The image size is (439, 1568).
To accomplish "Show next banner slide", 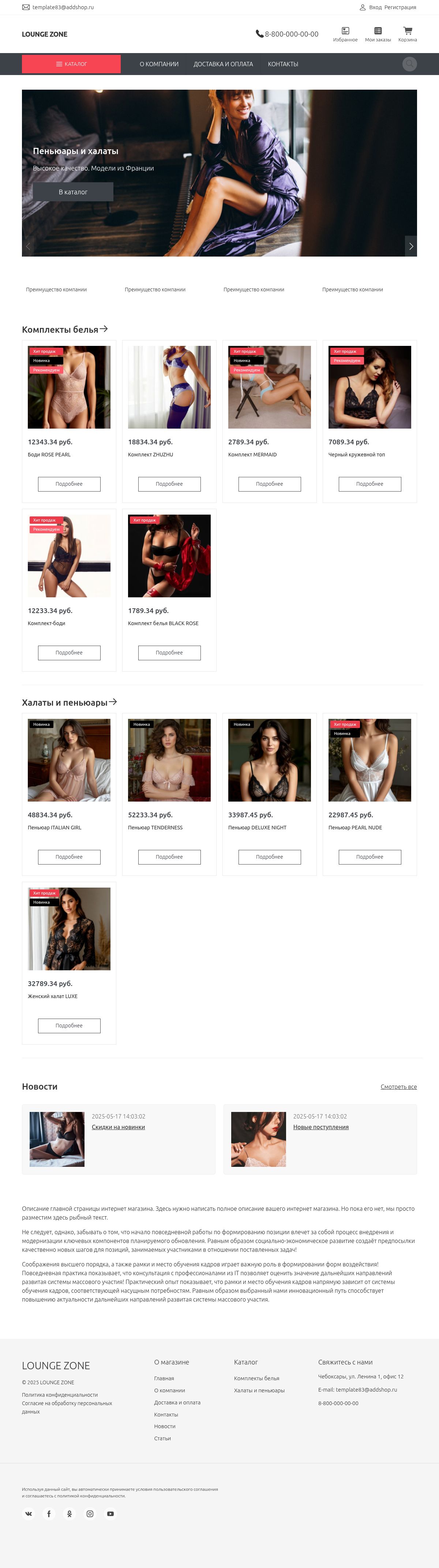I will [411, 246].
